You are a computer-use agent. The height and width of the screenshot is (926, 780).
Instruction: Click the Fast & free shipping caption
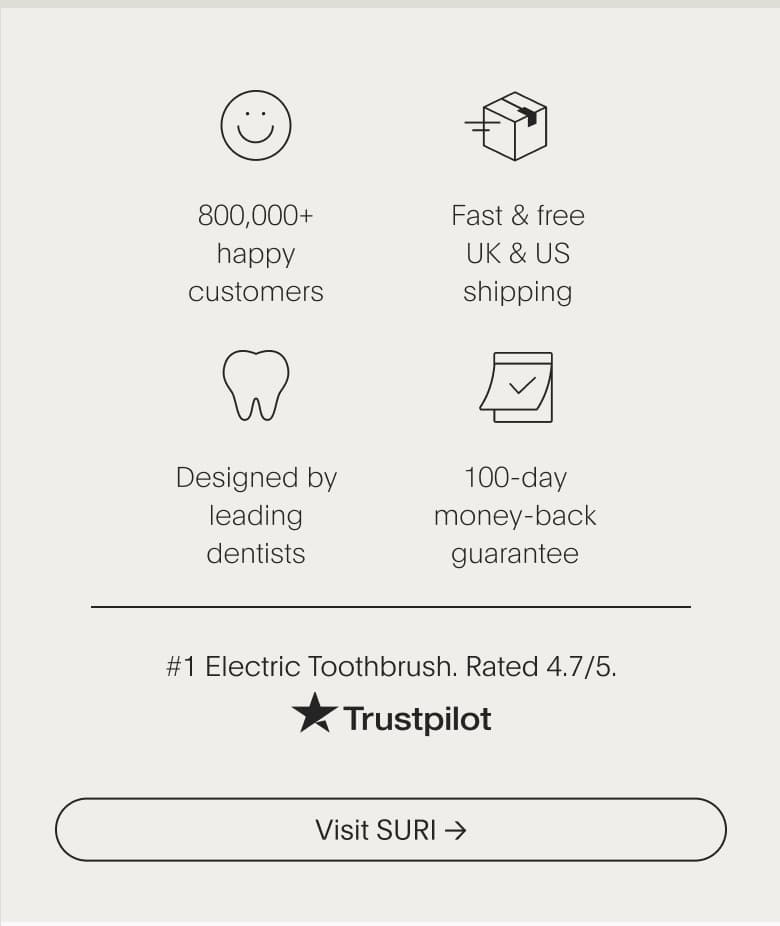coord(518,253)
